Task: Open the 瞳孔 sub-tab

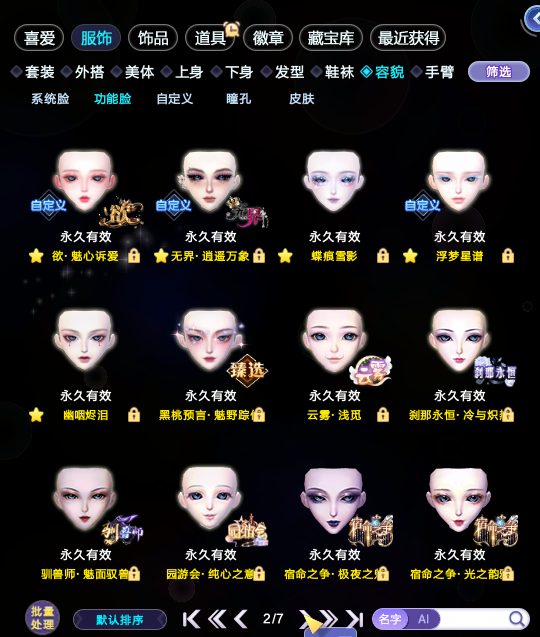Action: (x=239, y=99)
